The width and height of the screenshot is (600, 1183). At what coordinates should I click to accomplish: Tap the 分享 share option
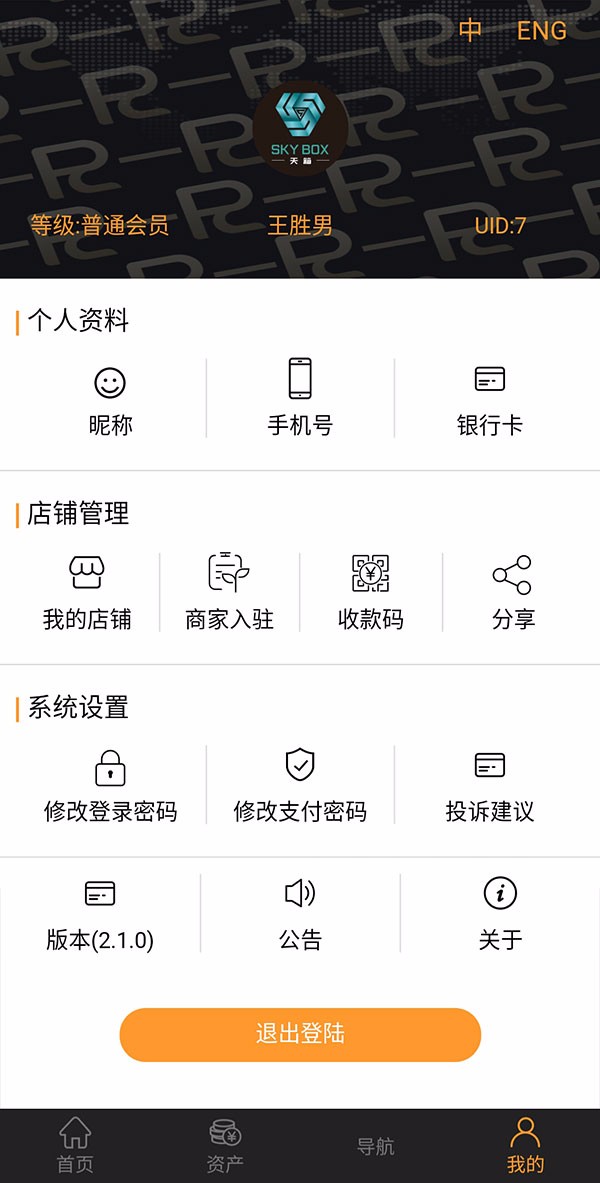coord(513,593)
